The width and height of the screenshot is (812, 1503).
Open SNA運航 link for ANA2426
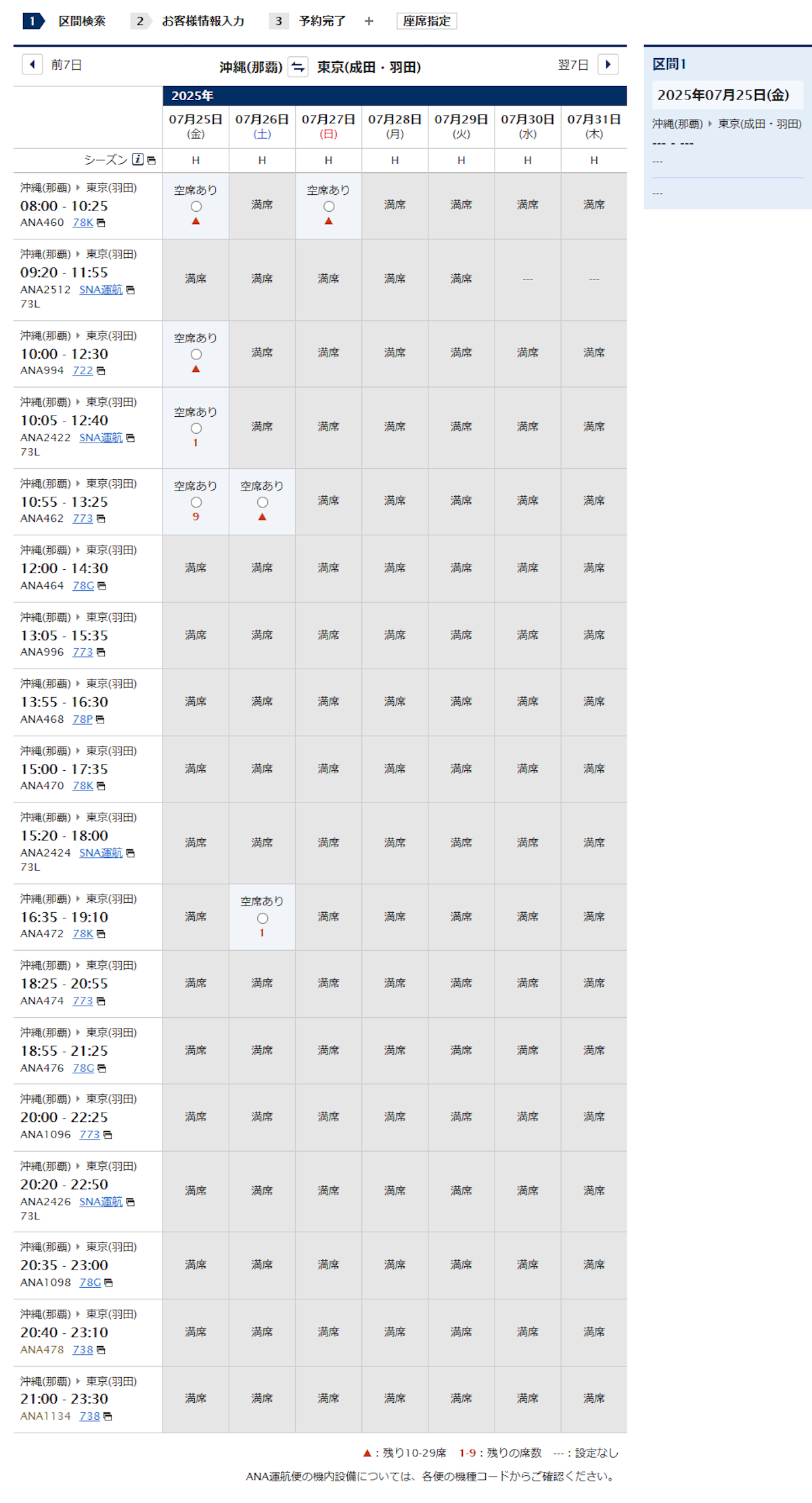point(101,1202)
